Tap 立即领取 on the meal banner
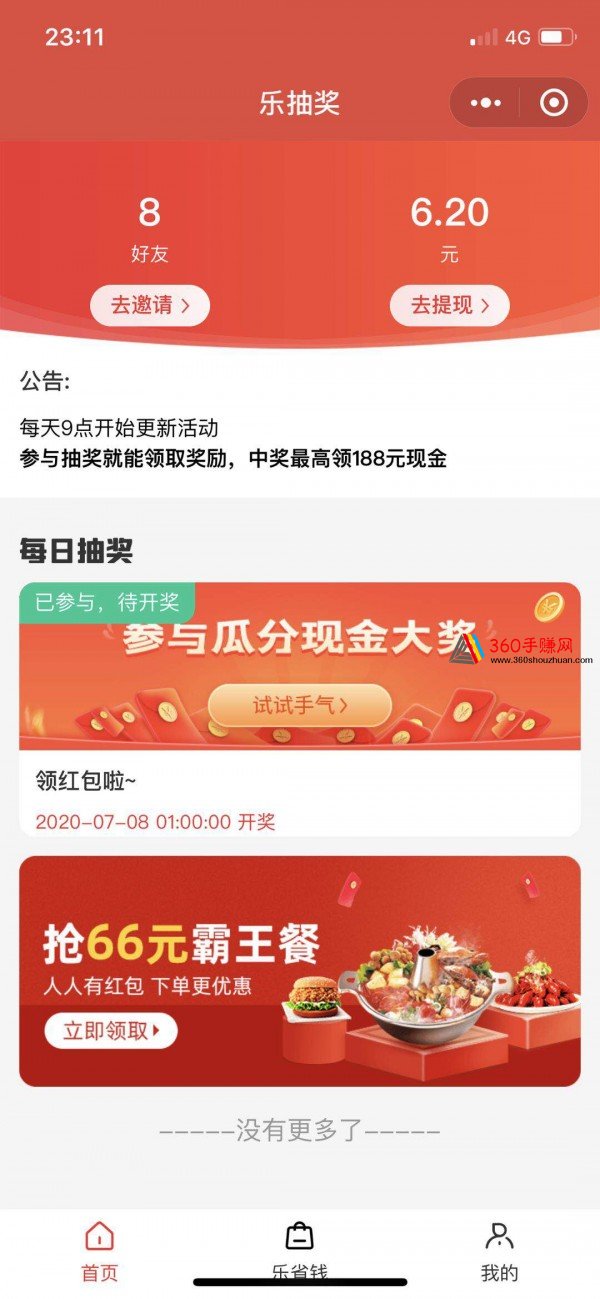 111,1030
